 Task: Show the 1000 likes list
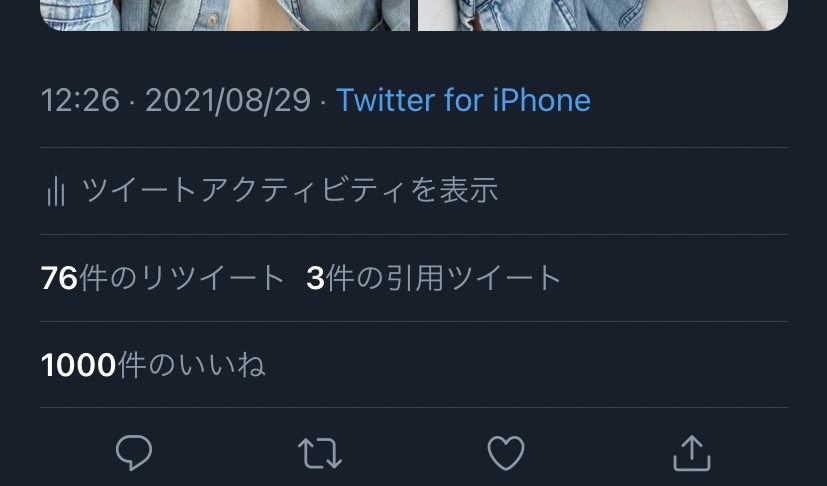click(x=153, y=365)
